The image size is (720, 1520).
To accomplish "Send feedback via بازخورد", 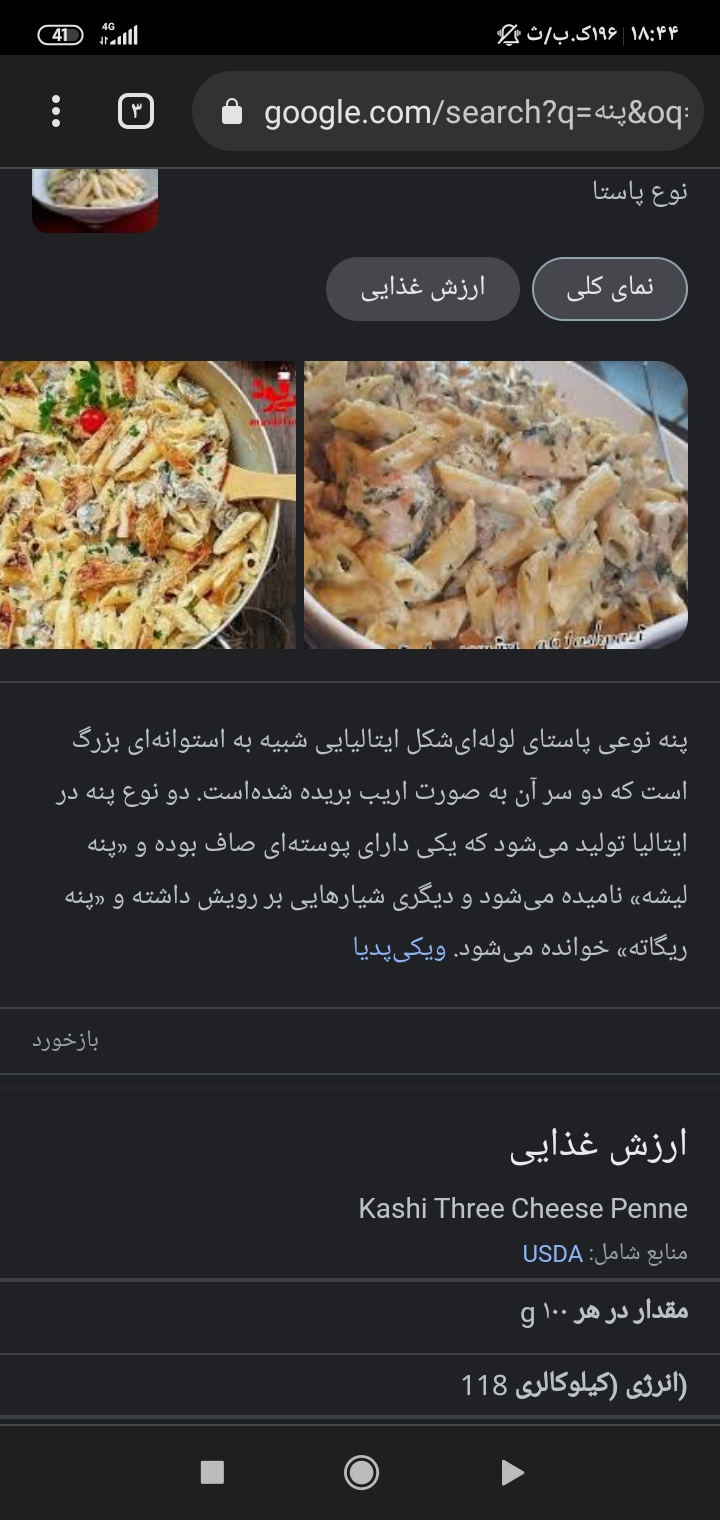I will pos(65,1041).
